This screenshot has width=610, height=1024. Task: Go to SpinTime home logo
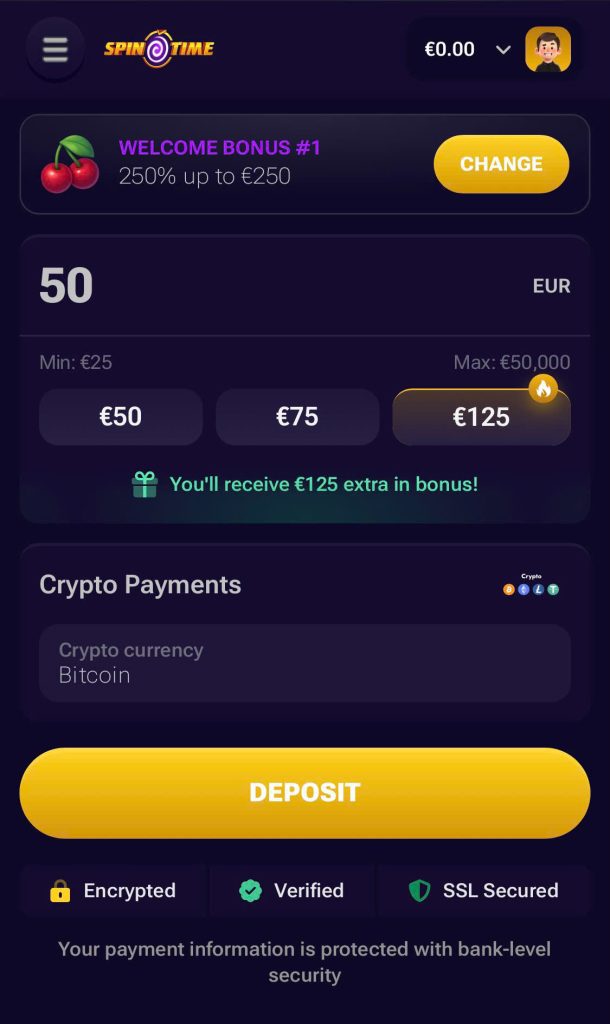[x=159, y=48]
